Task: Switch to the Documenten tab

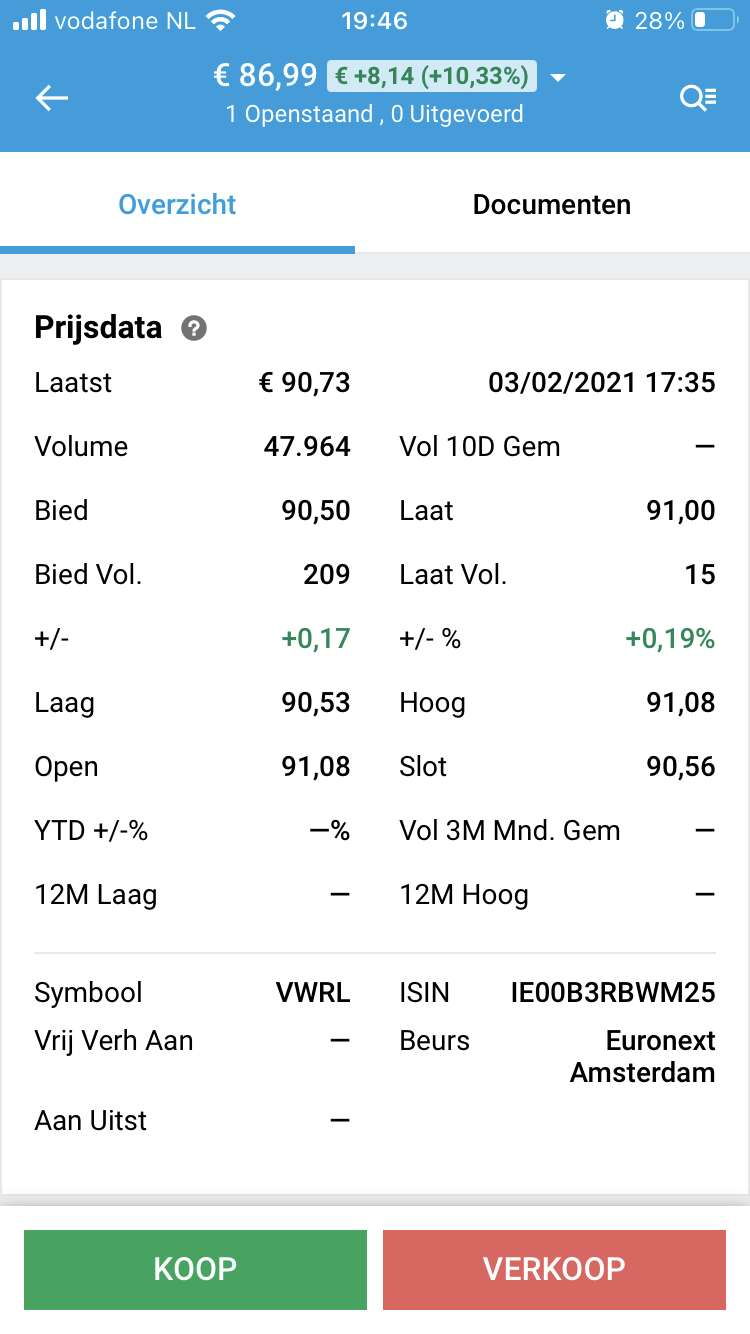Action: pyautogui.click(x=552, y=204)
